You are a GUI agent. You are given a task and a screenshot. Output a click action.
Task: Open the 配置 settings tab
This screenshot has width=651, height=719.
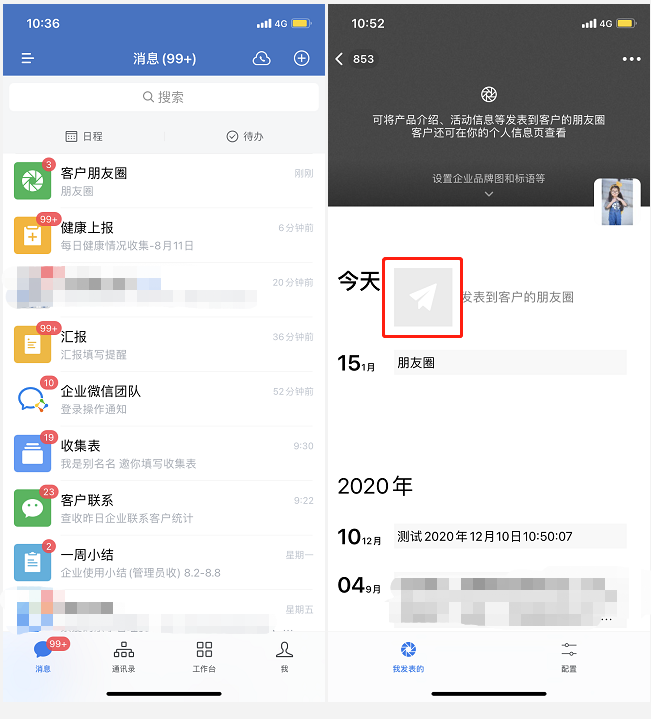coord(568,656)
